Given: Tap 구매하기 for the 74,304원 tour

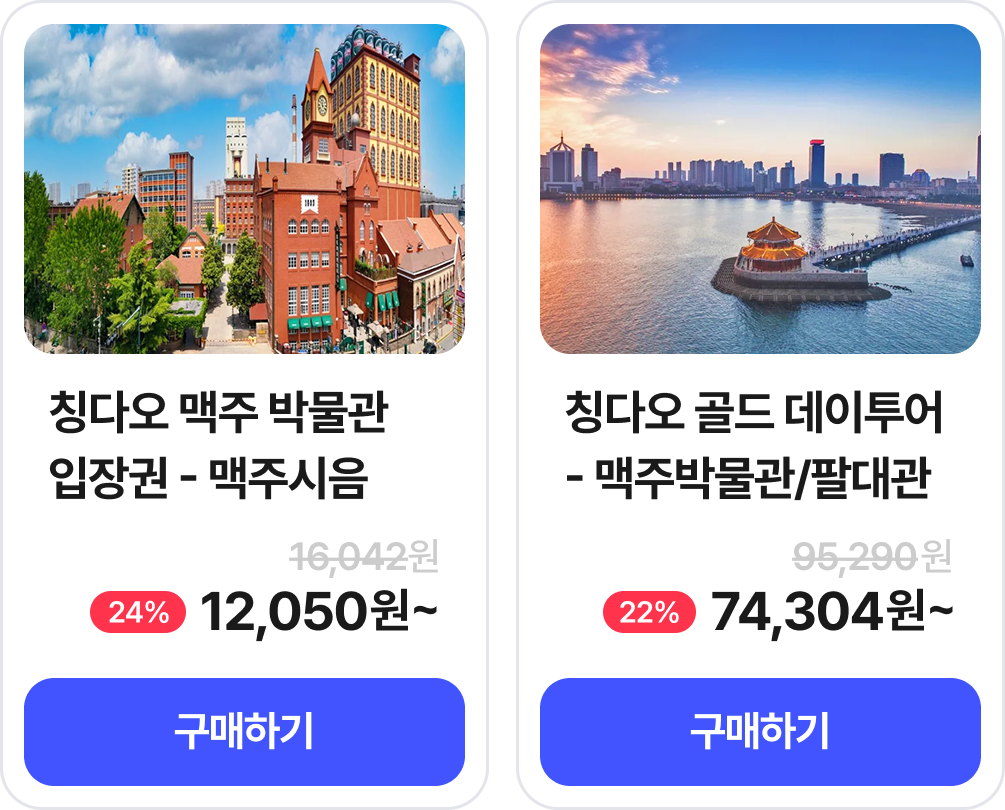Looking at the screenshot, I should 760,731.
